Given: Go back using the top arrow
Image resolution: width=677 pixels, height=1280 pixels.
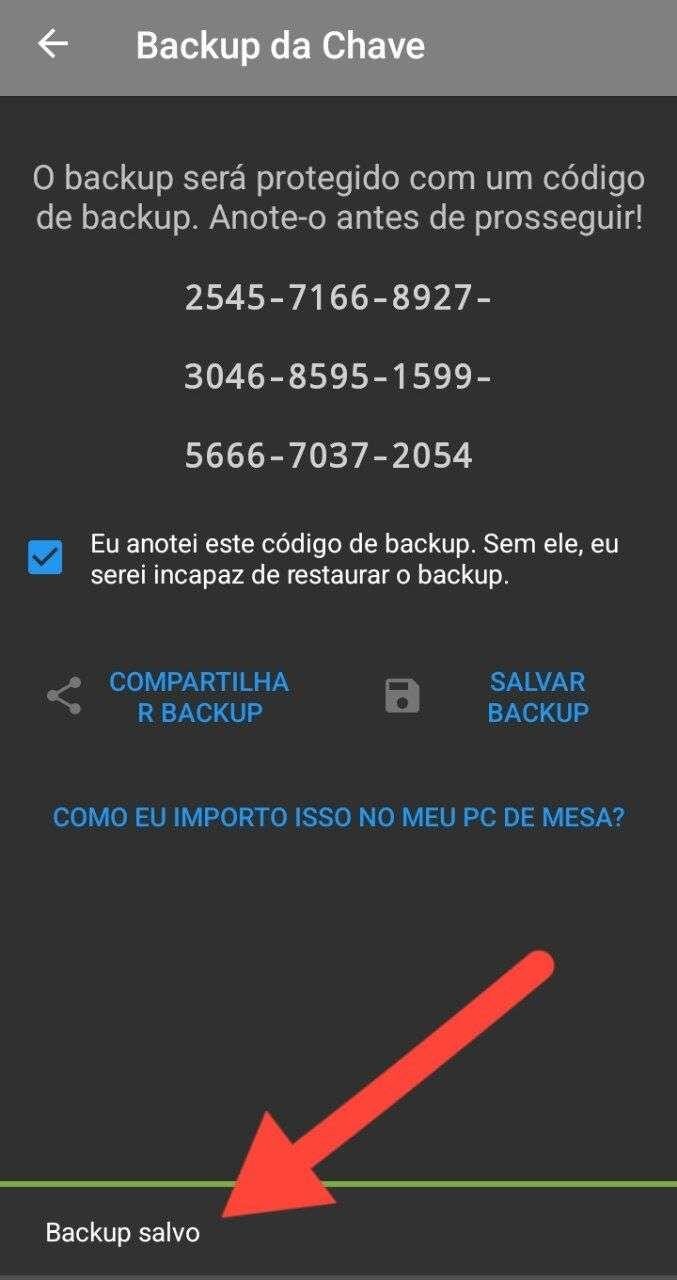Looking at the screenshot, I should (53, 45).
